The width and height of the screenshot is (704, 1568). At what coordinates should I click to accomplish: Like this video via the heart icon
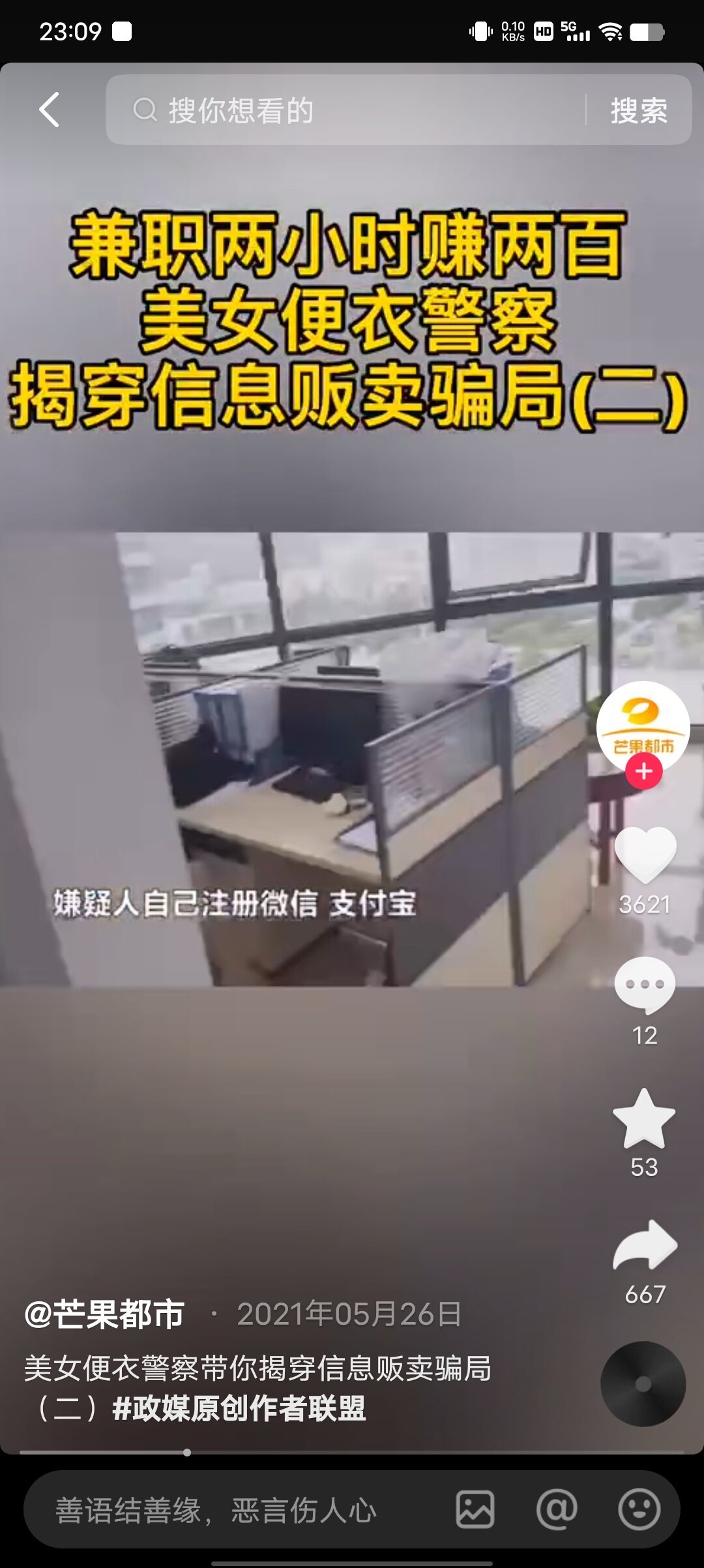tap(645, 854)
